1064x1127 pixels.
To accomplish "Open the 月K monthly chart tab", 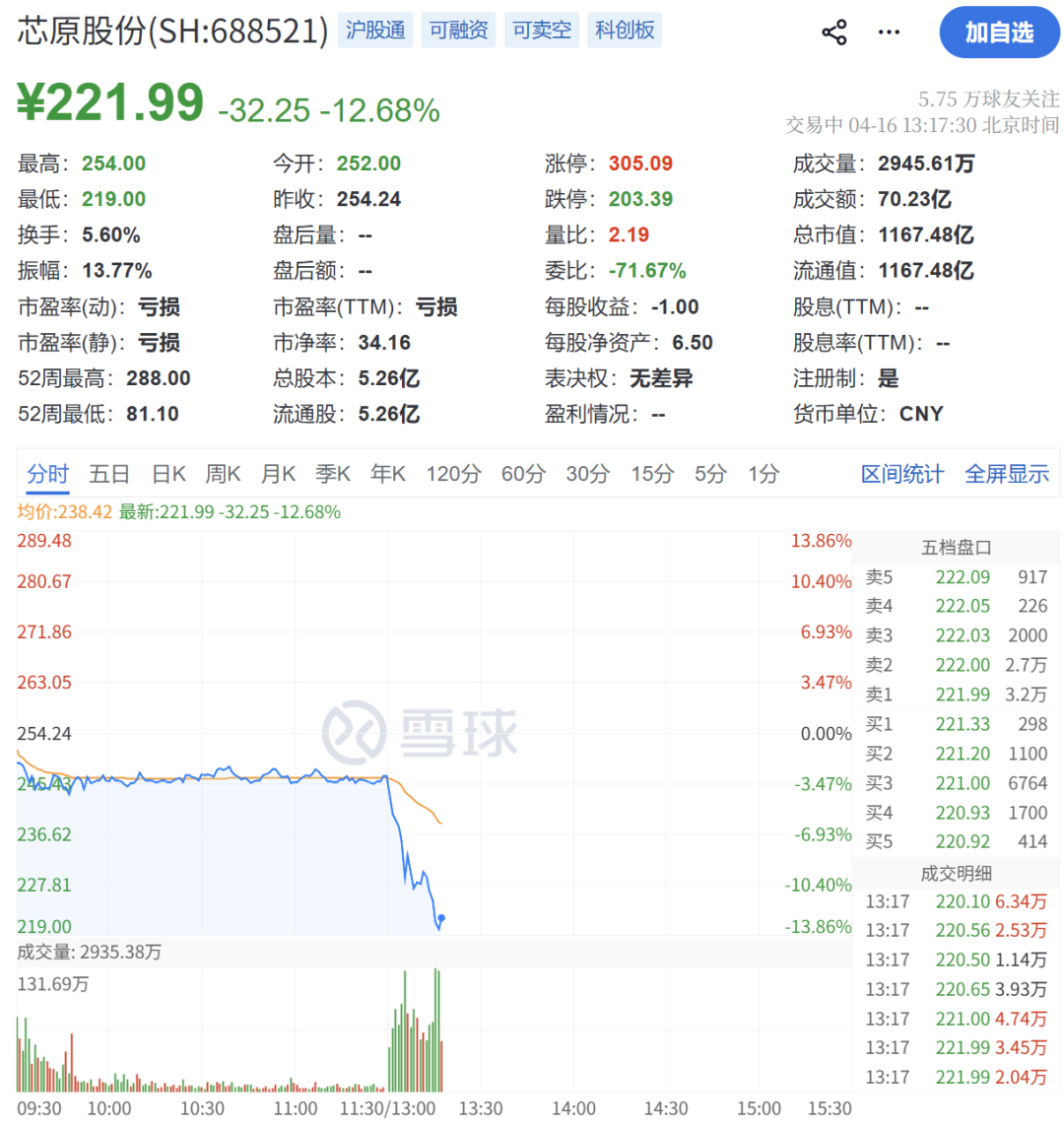I will click(278, 474).
